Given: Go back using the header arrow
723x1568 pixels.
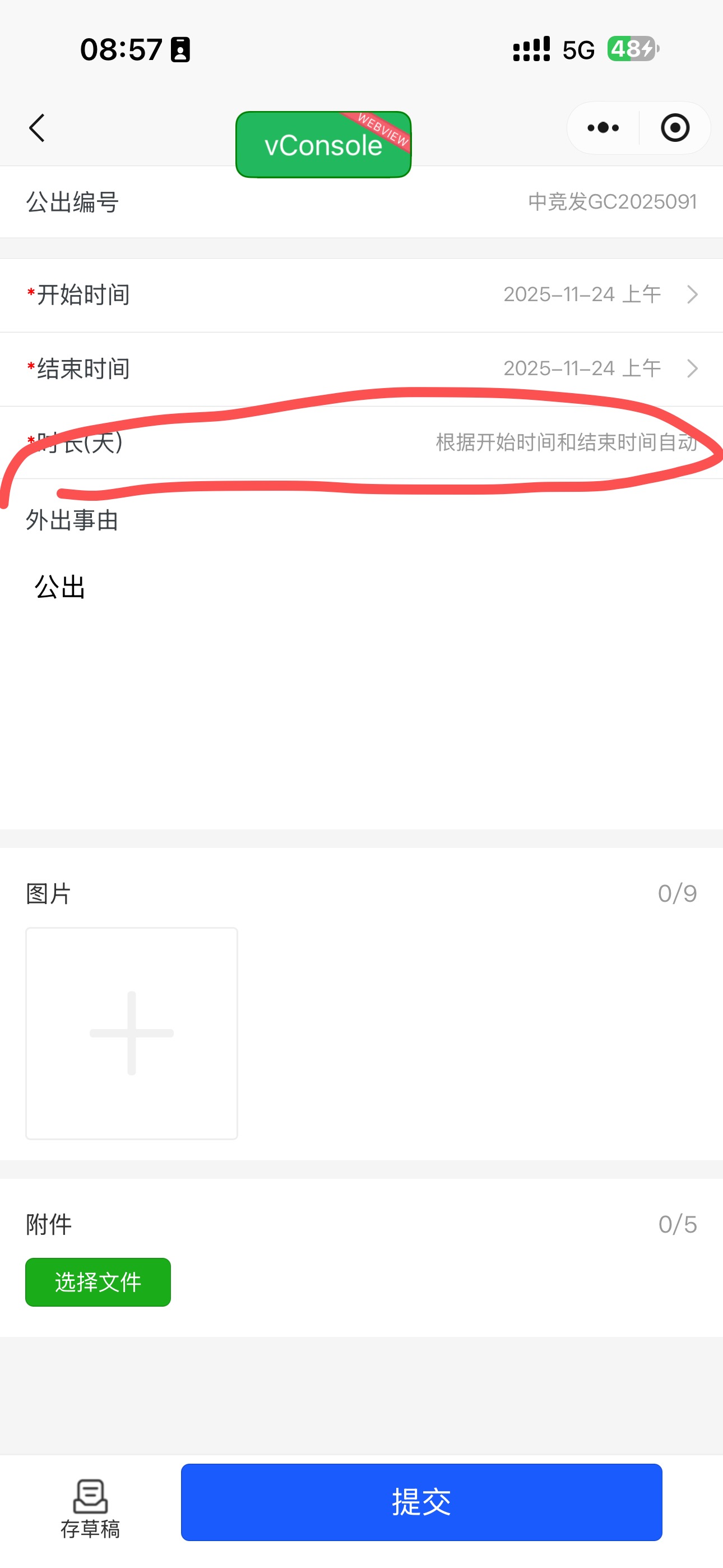Looking at the screenshot, I should click(x=37, y=128).
